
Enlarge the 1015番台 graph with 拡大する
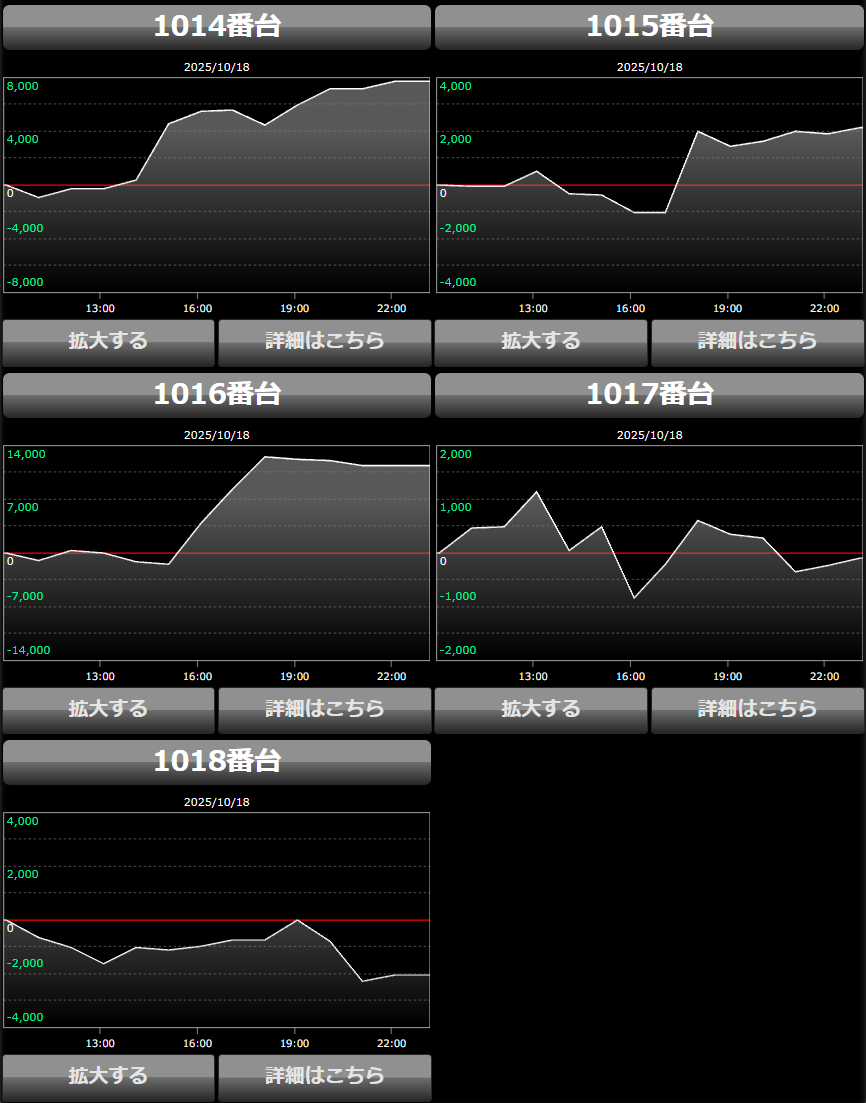point(541,342)
